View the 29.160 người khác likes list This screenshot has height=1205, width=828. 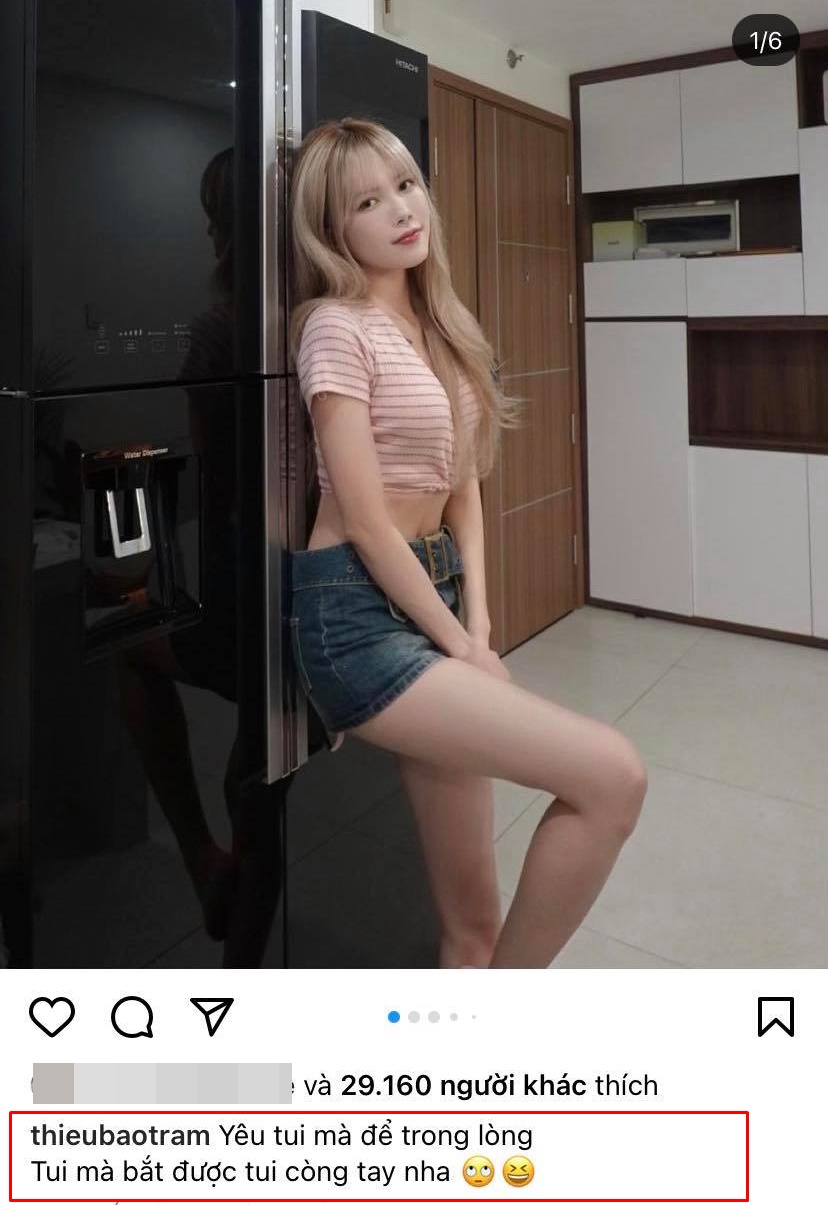tap(463, 1085)
